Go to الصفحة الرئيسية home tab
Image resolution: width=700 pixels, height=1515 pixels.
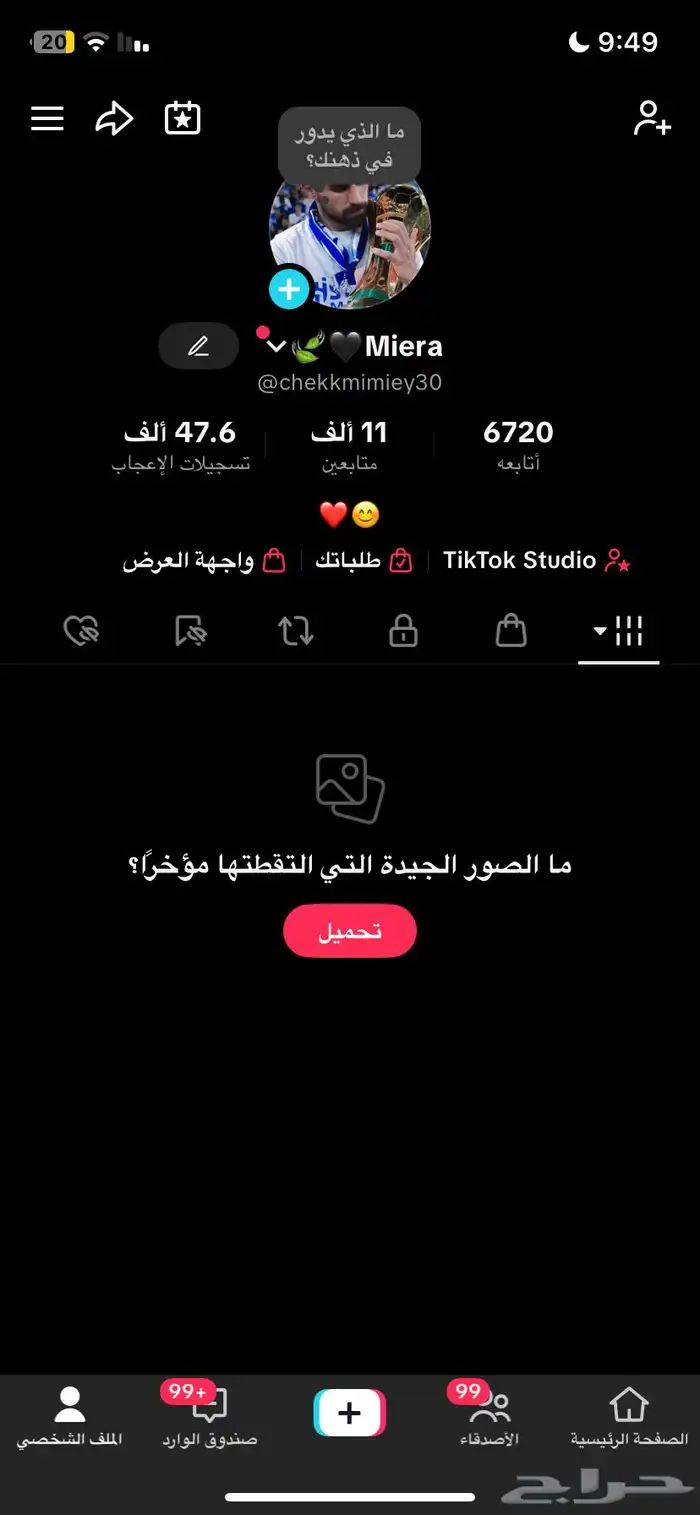tap(629, 1417)
